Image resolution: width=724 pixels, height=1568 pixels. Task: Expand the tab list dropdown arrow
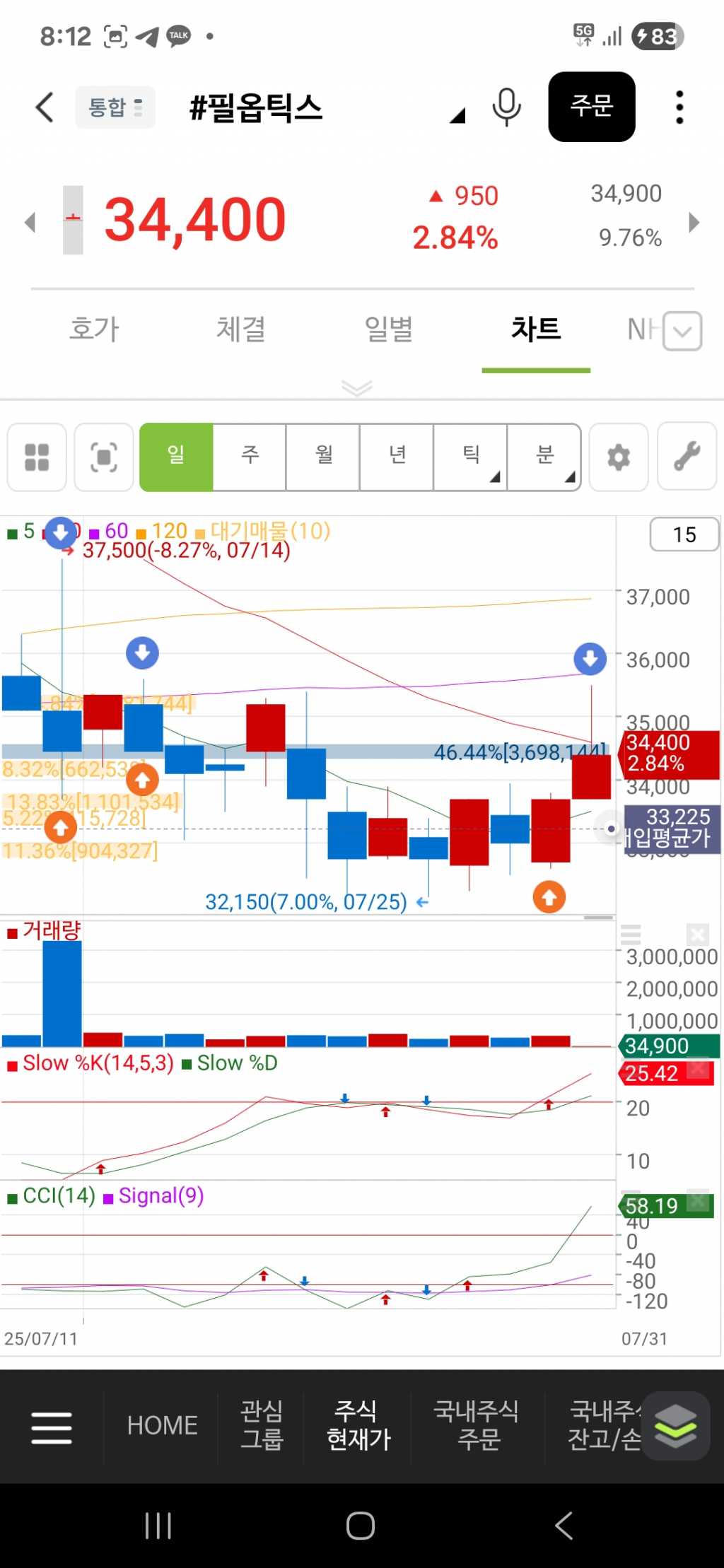[682, 331]
